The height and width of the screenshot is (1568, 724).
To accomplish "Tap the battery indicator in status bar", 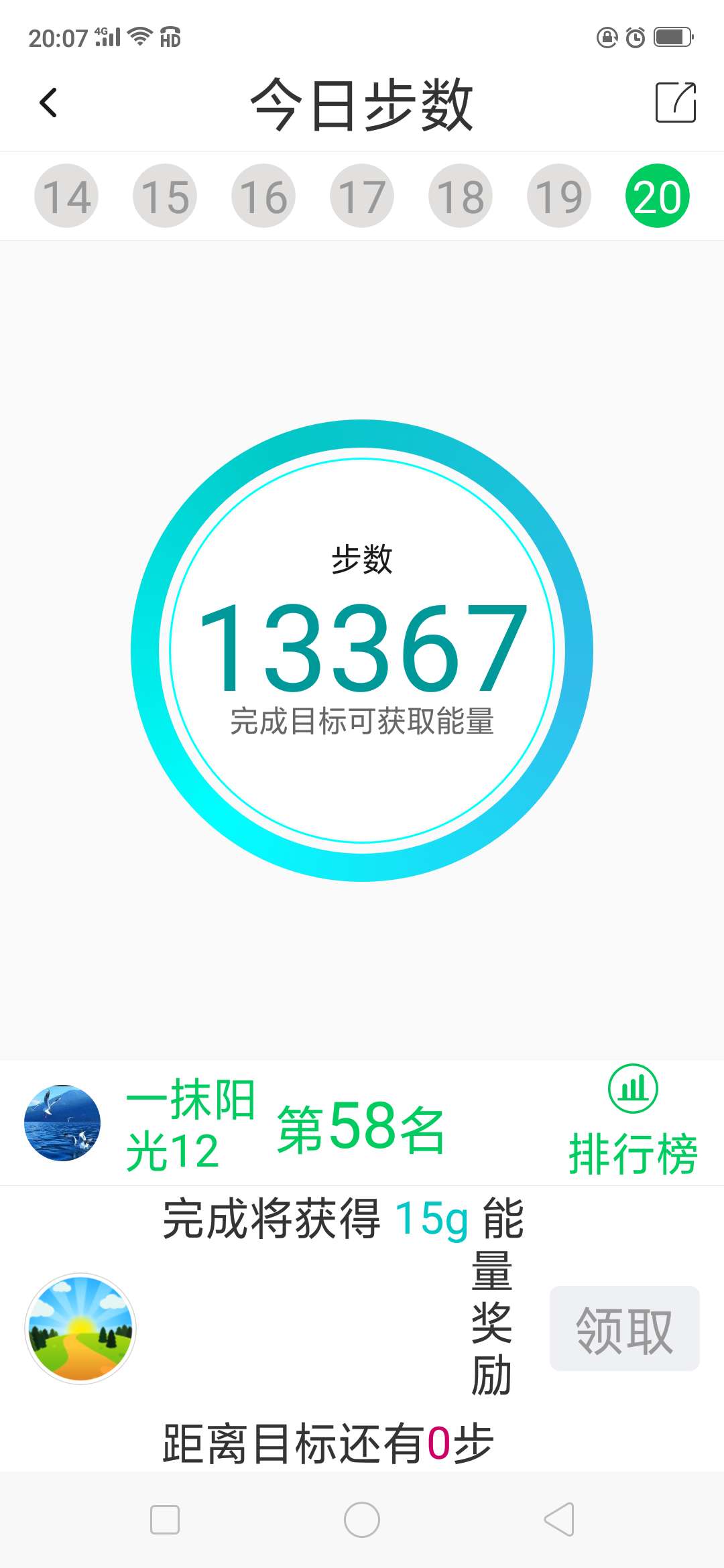I will [x=670, y=37].
